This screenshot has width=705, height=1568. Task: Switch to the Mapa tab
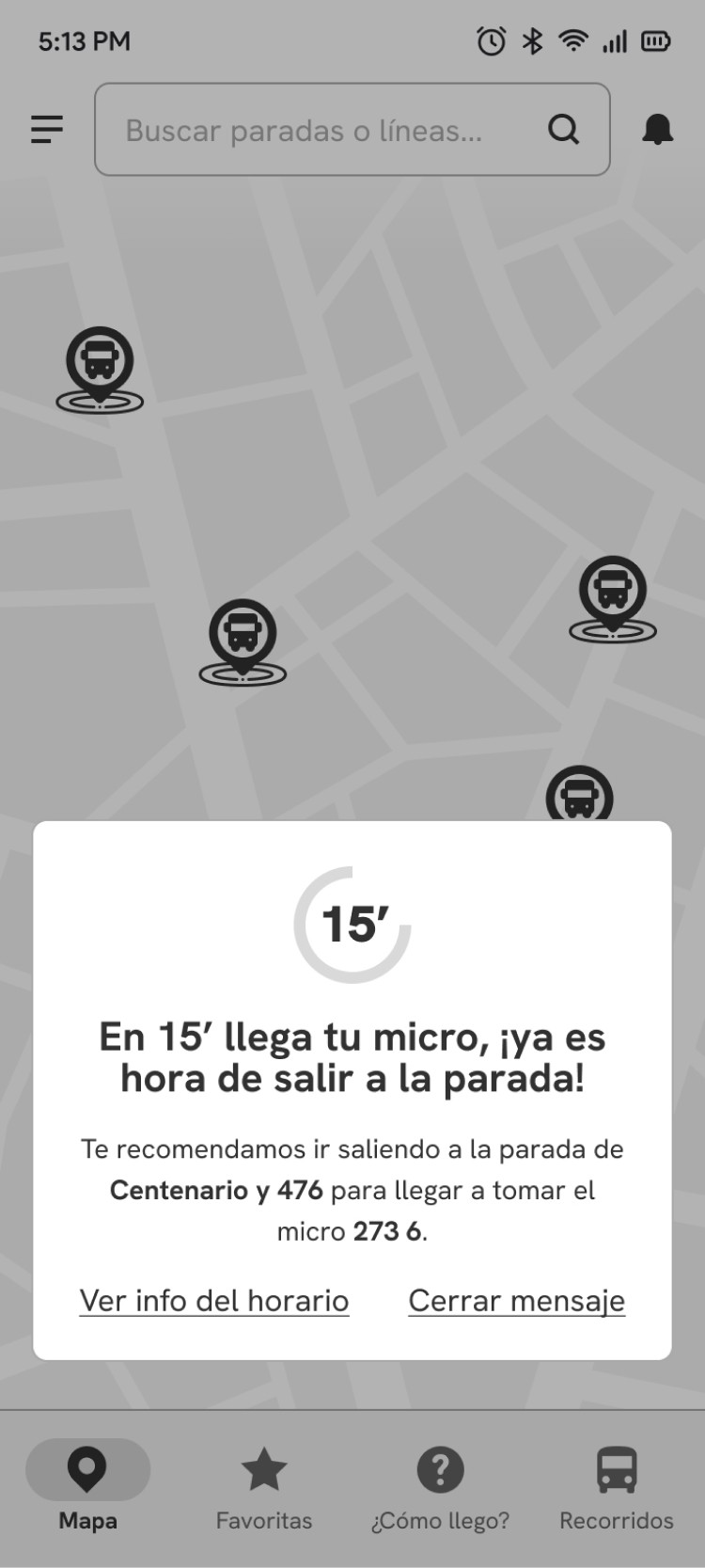tap(87, 1485)
